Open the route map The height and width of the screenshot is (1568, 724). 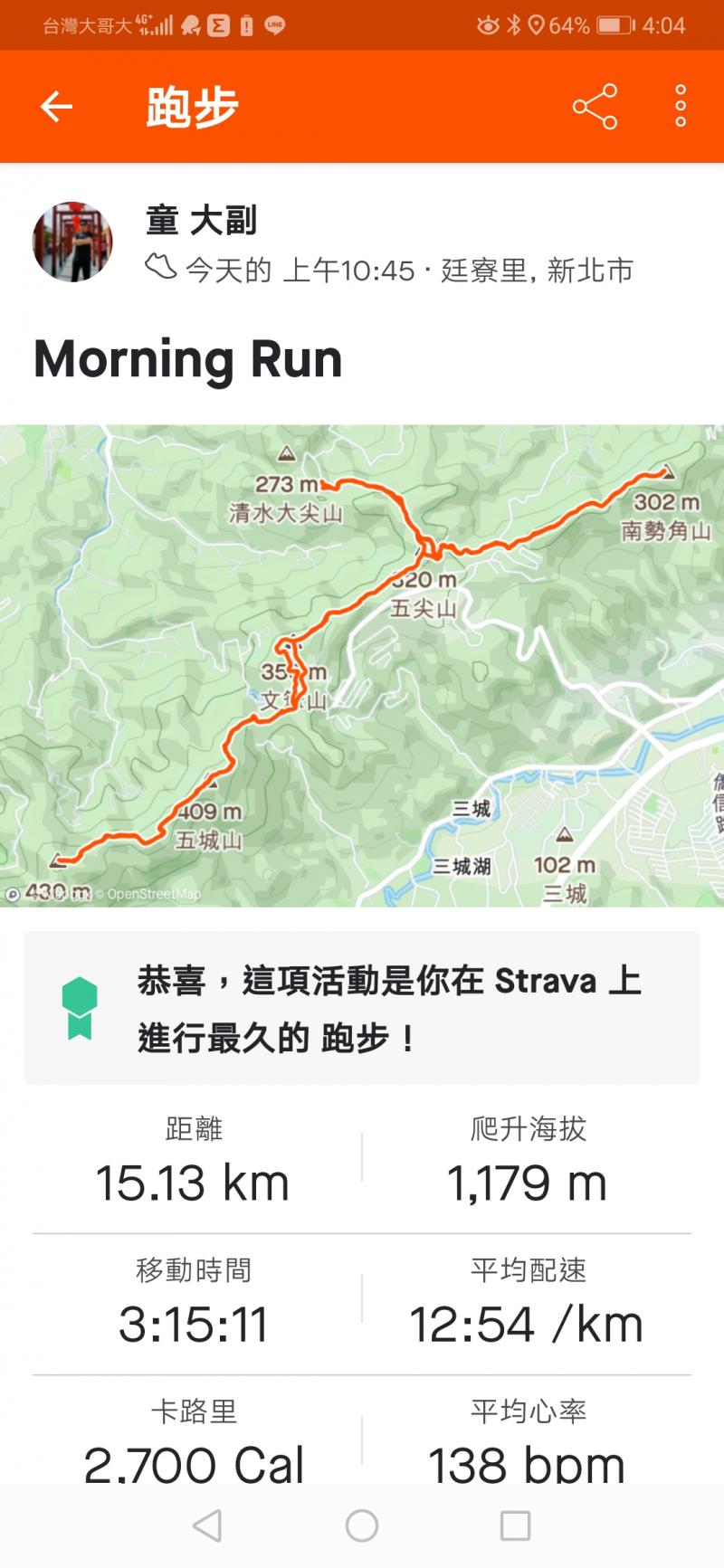coord(362,665)
